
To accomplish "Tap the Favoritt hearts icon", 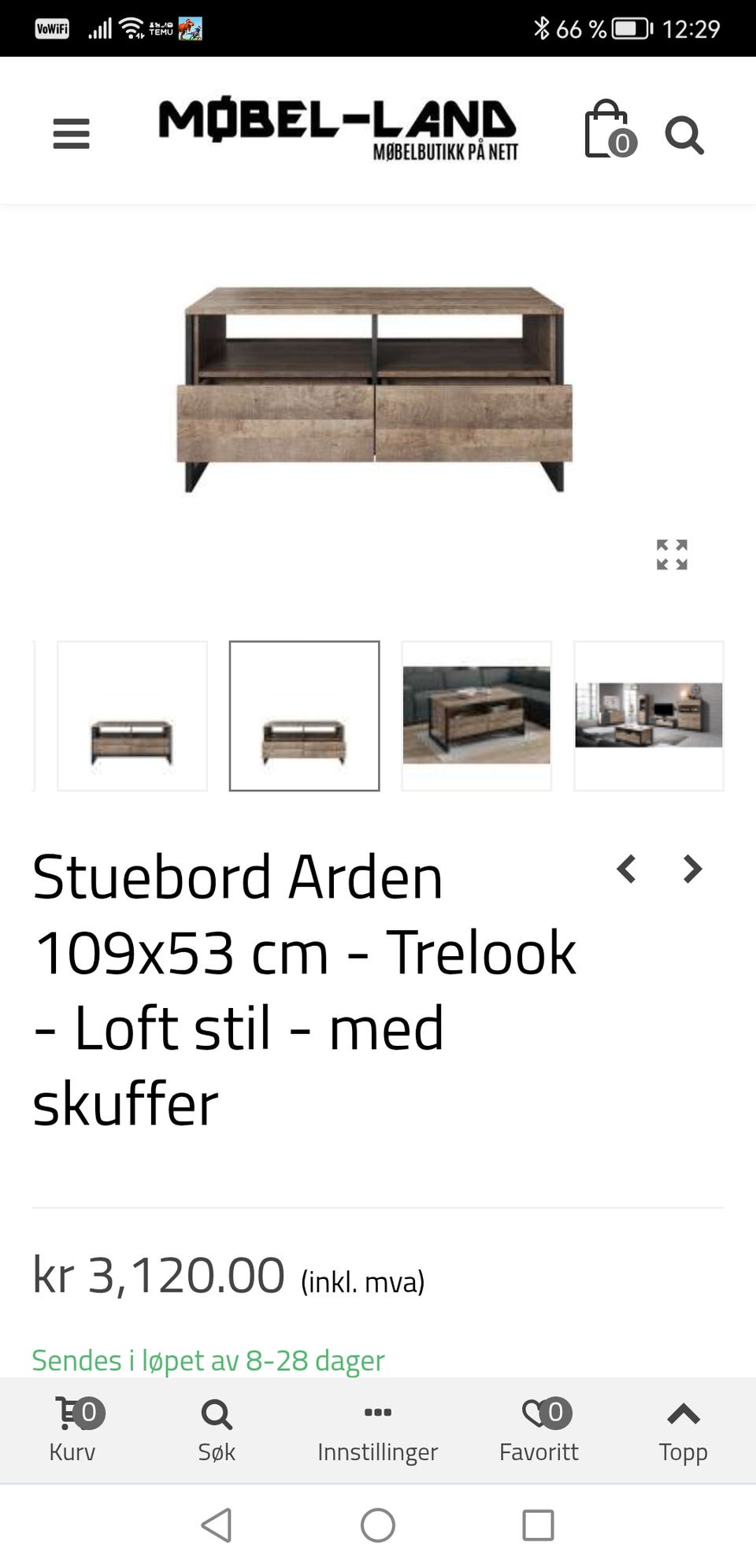I will point(539,1429).
